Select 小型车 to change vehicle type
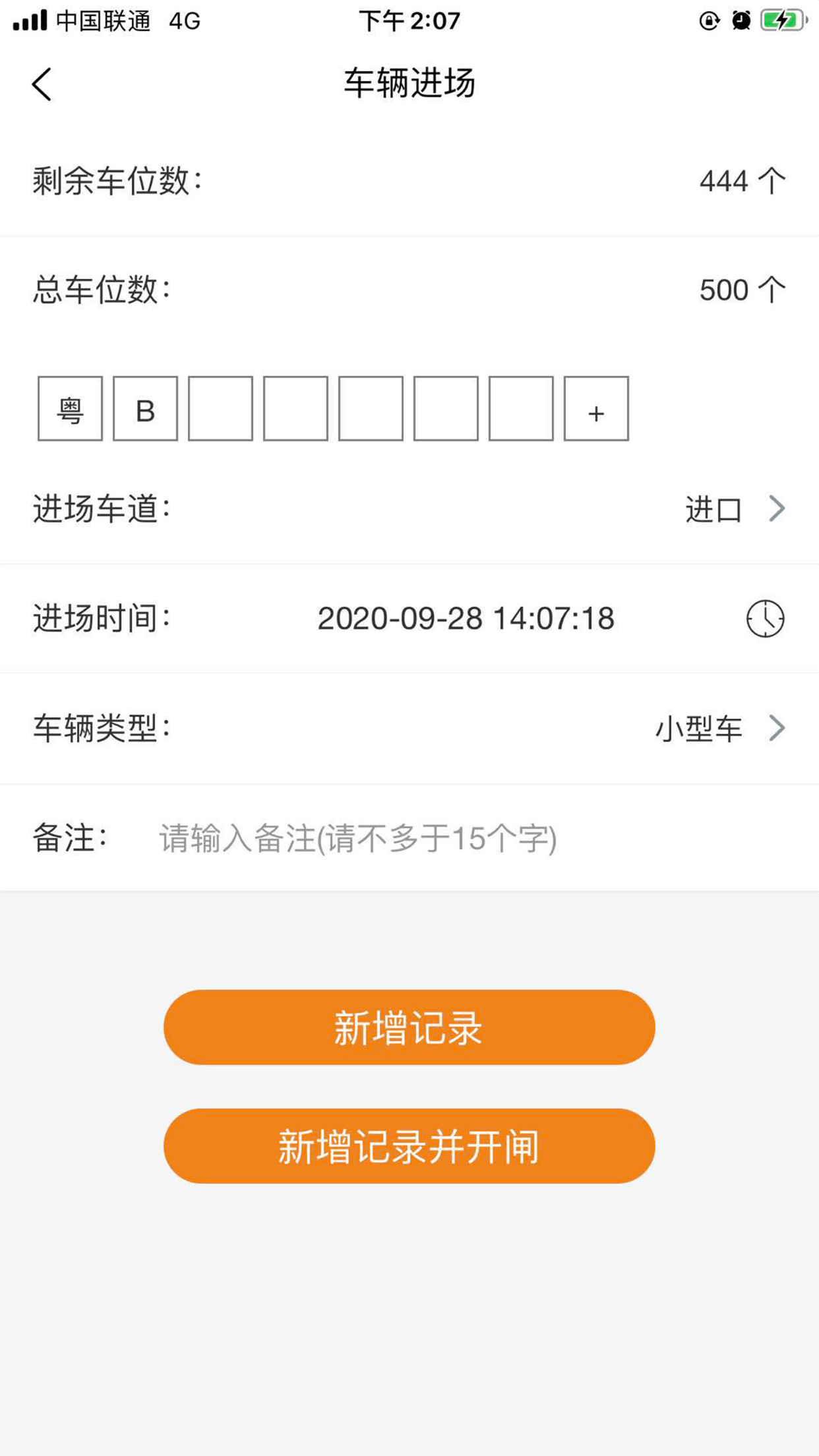 point(699,728)
